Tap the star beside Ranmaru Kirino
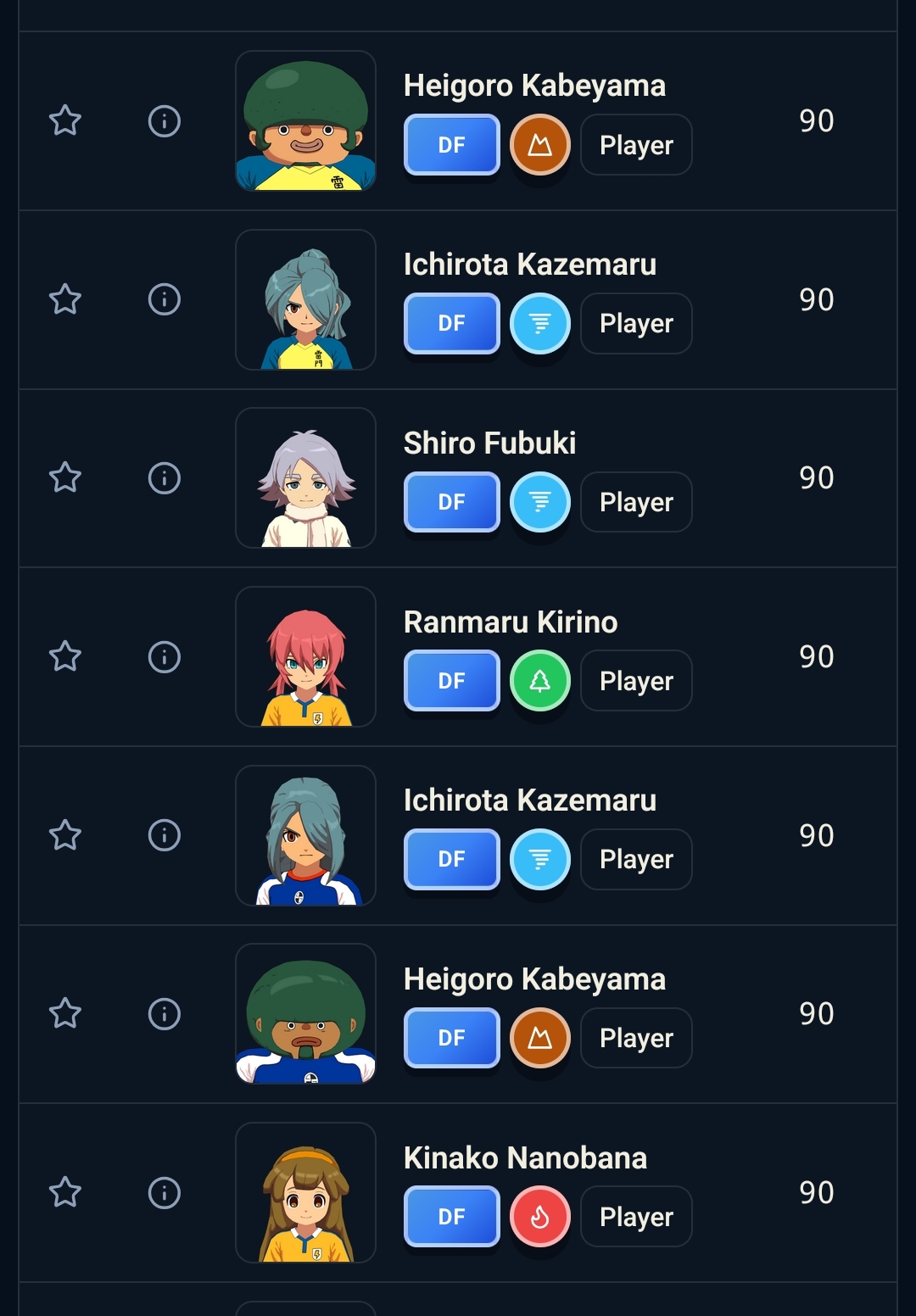Screen dimensions: 916x1316 click(65, 657)
